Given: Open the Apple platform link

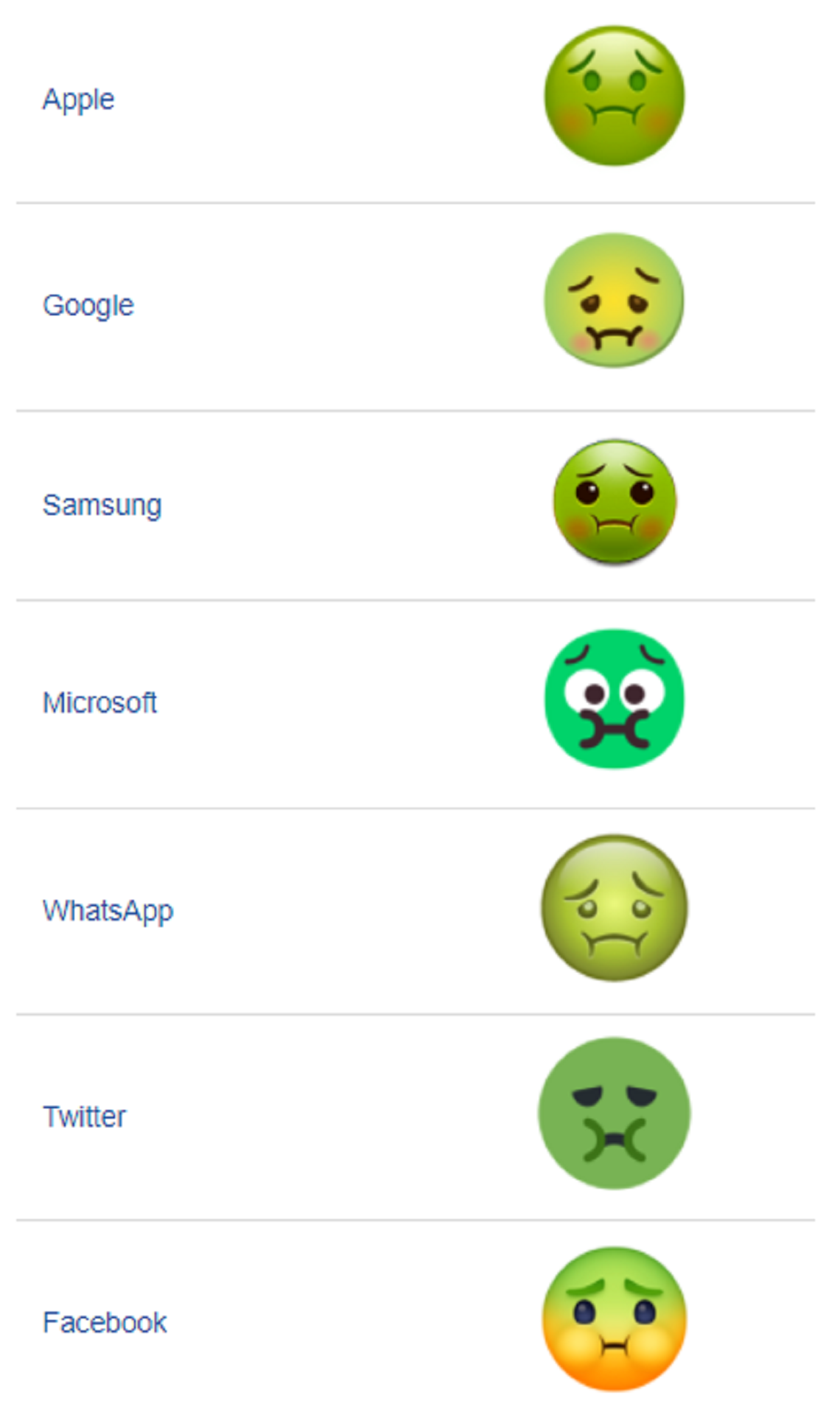Looking at the screenshot, I should (78, 99).
